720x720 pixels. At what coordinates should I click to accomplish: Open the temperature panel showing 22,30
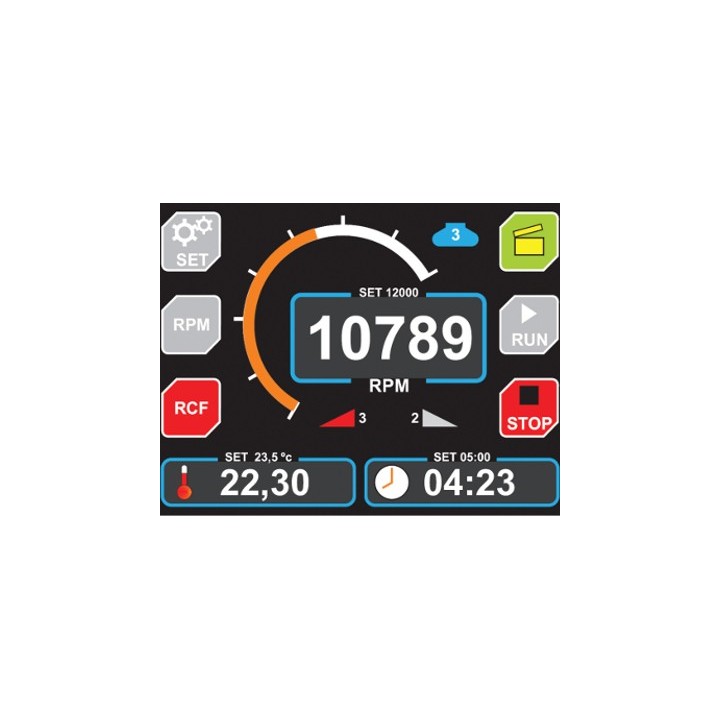tap(258, 483)
